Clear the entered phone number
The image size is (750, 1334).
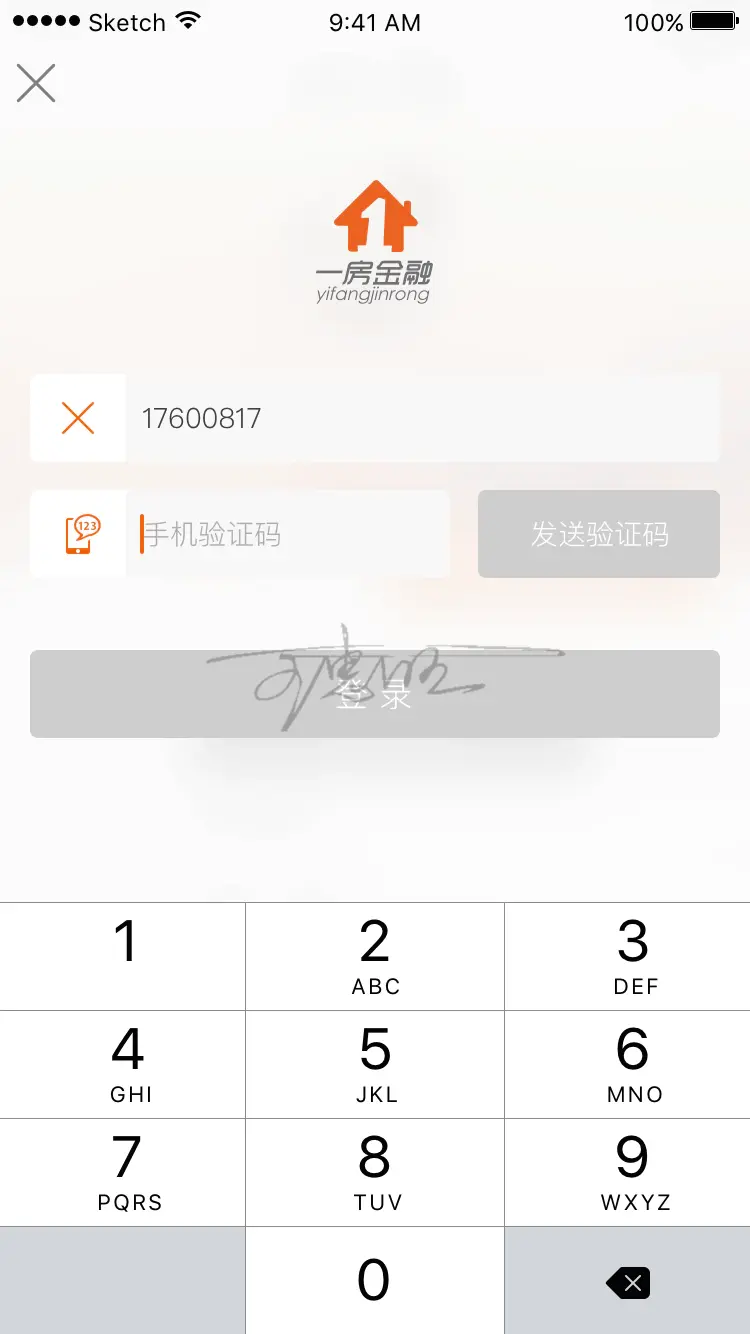coord(78,418)
